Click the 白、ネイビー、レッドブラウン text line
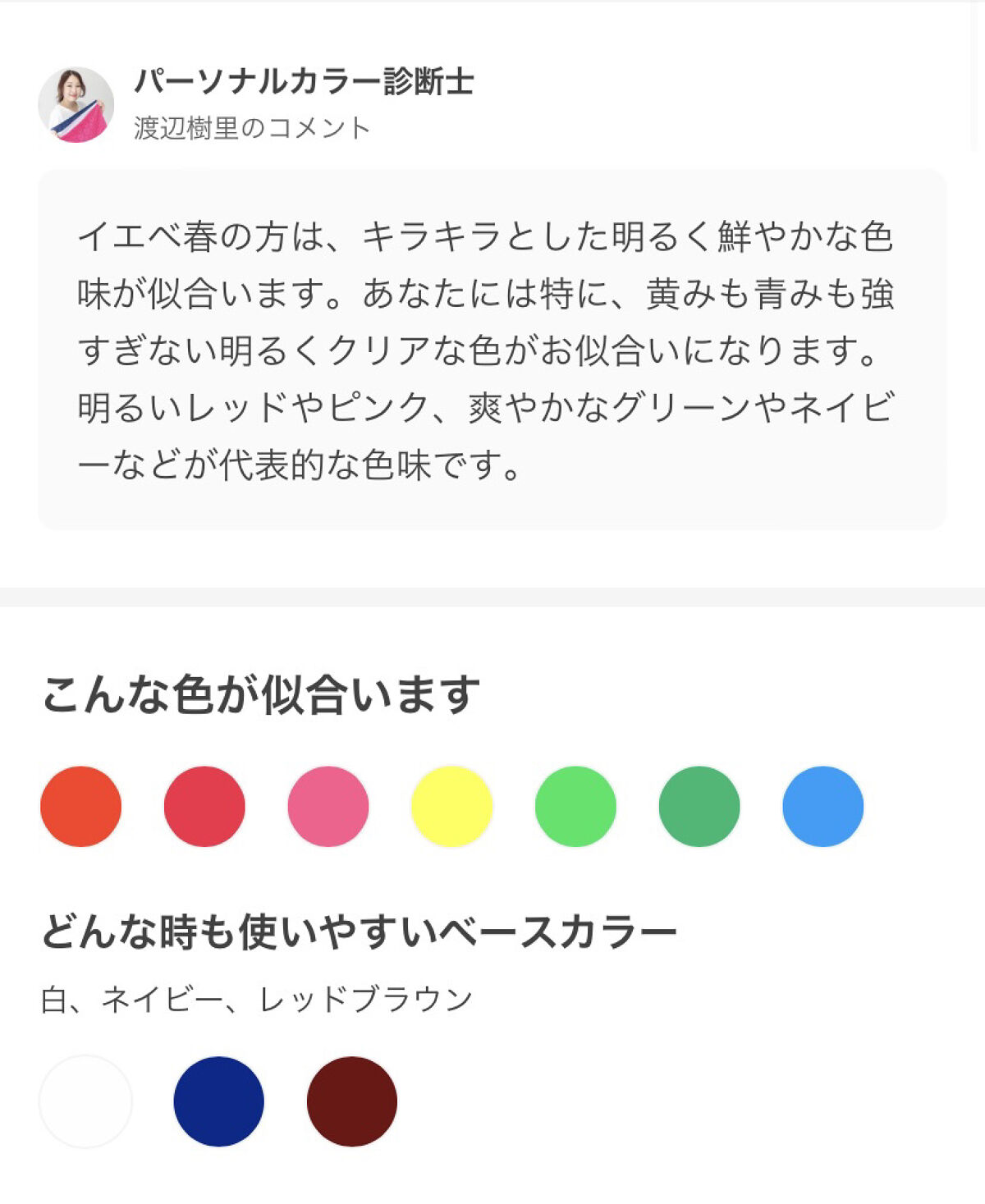This screenshot has width=985, height=1204. [259, 996]
